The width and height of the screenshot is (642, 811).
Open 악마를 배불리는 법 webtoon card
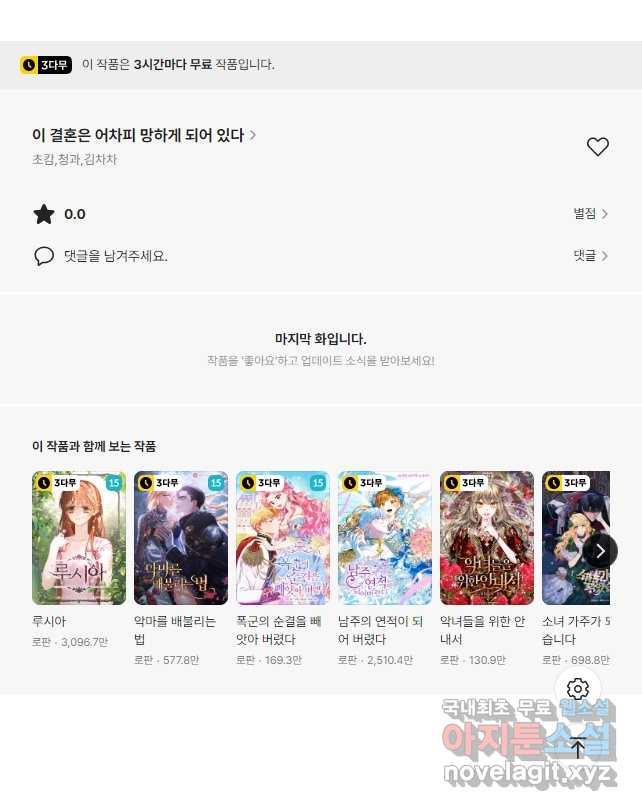point(181,538)
